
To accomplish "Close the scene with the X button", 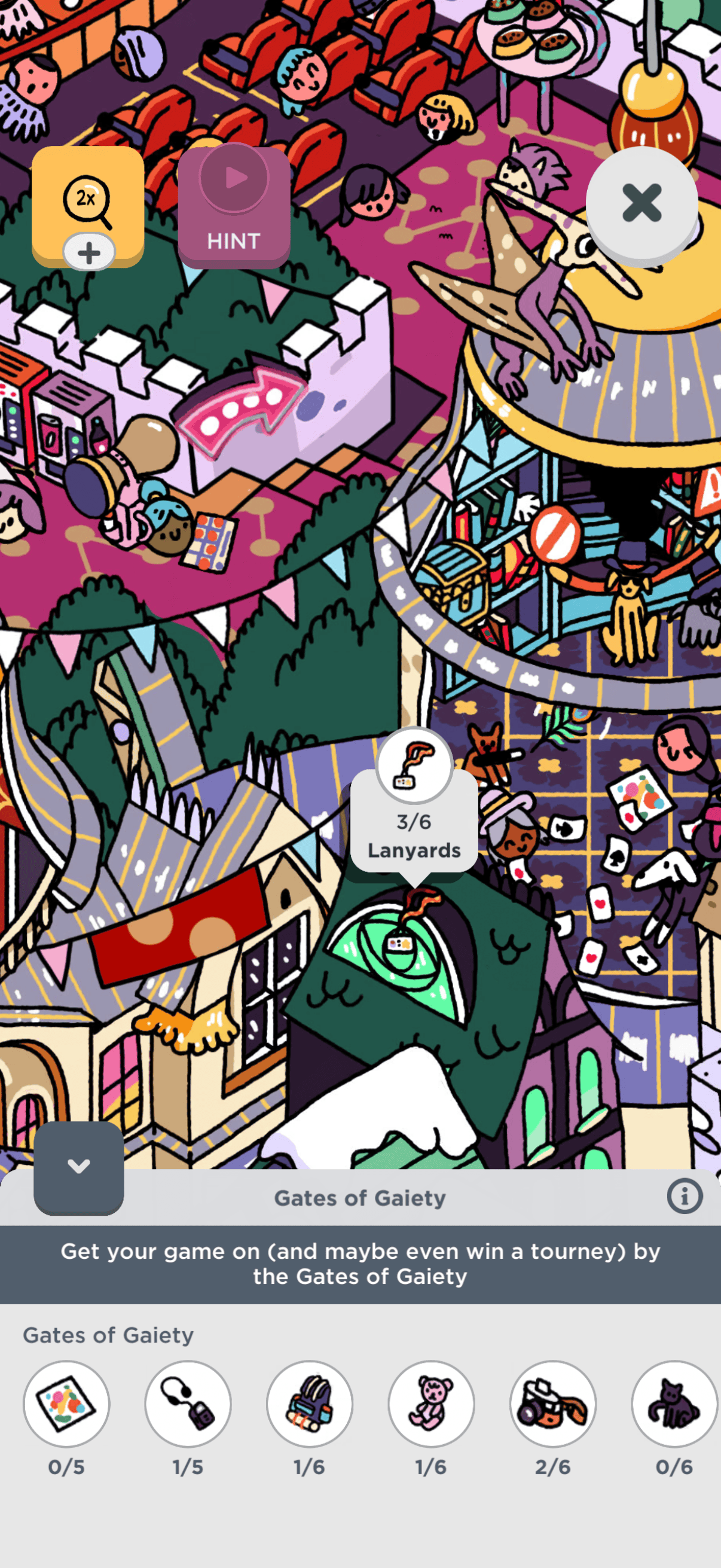I will pos(641,203).
